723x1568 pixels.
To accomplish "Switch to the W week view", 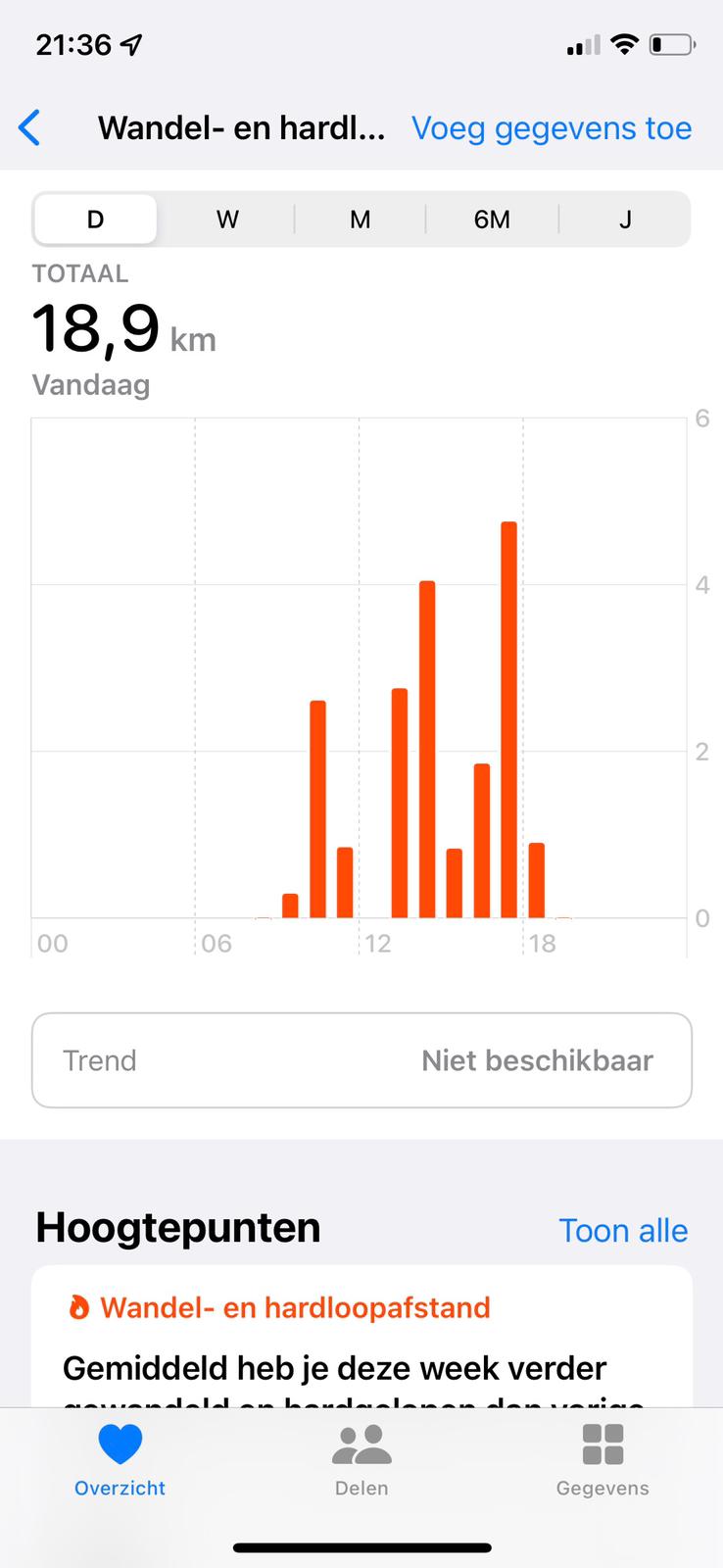I will [227, 219].
